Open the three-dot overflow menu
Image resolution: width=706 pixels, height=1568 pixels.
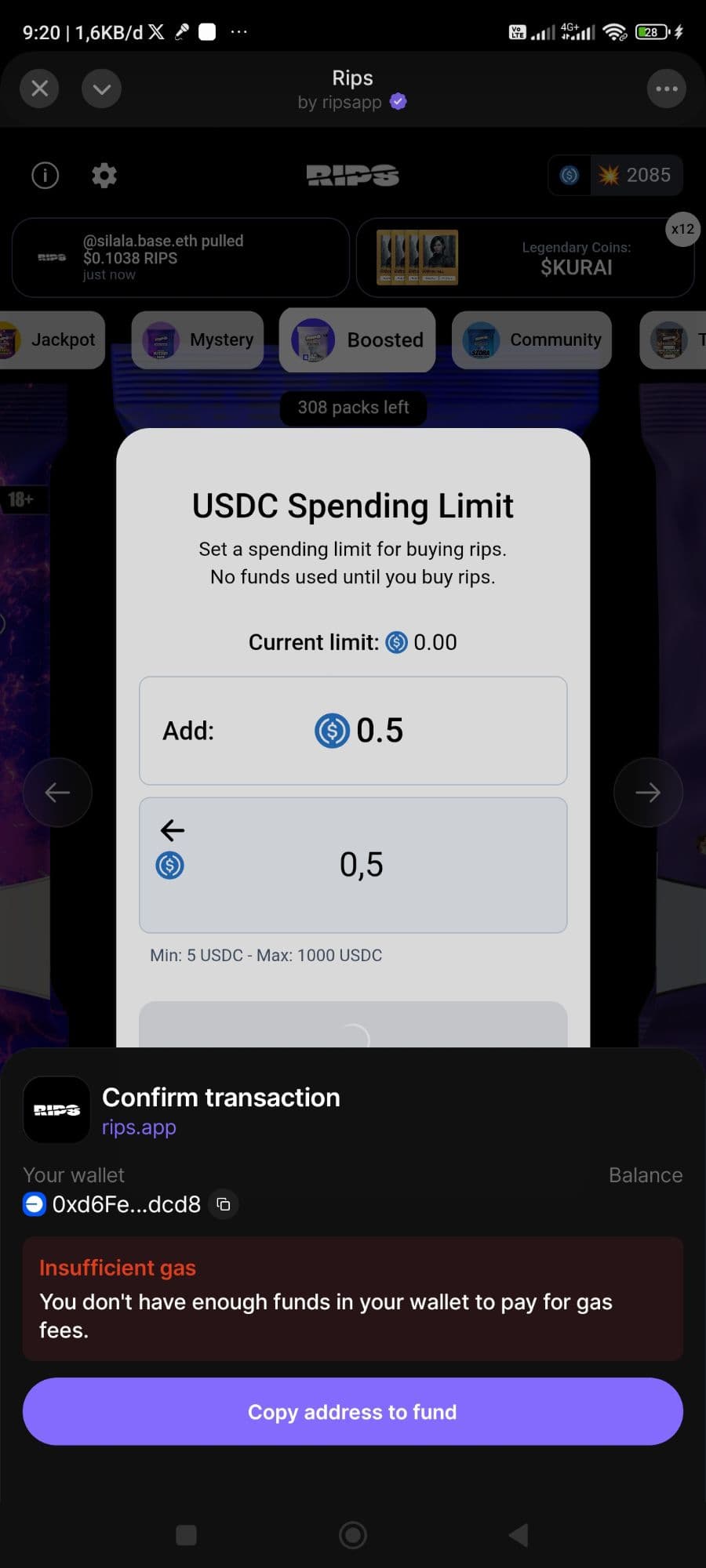coord(666,89)
